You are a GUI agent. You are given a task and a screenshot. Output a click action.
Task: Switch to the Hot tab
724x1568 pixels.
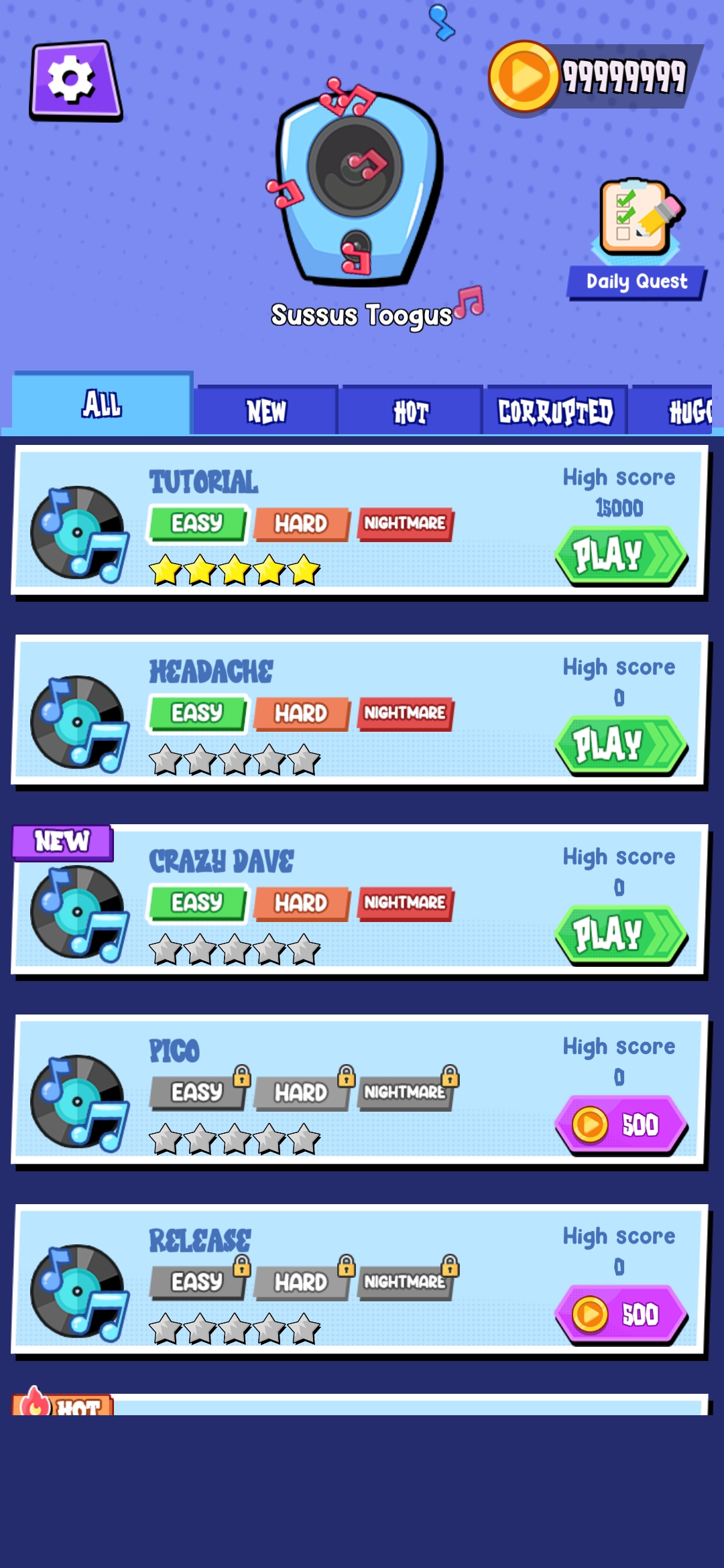(410, 411)
